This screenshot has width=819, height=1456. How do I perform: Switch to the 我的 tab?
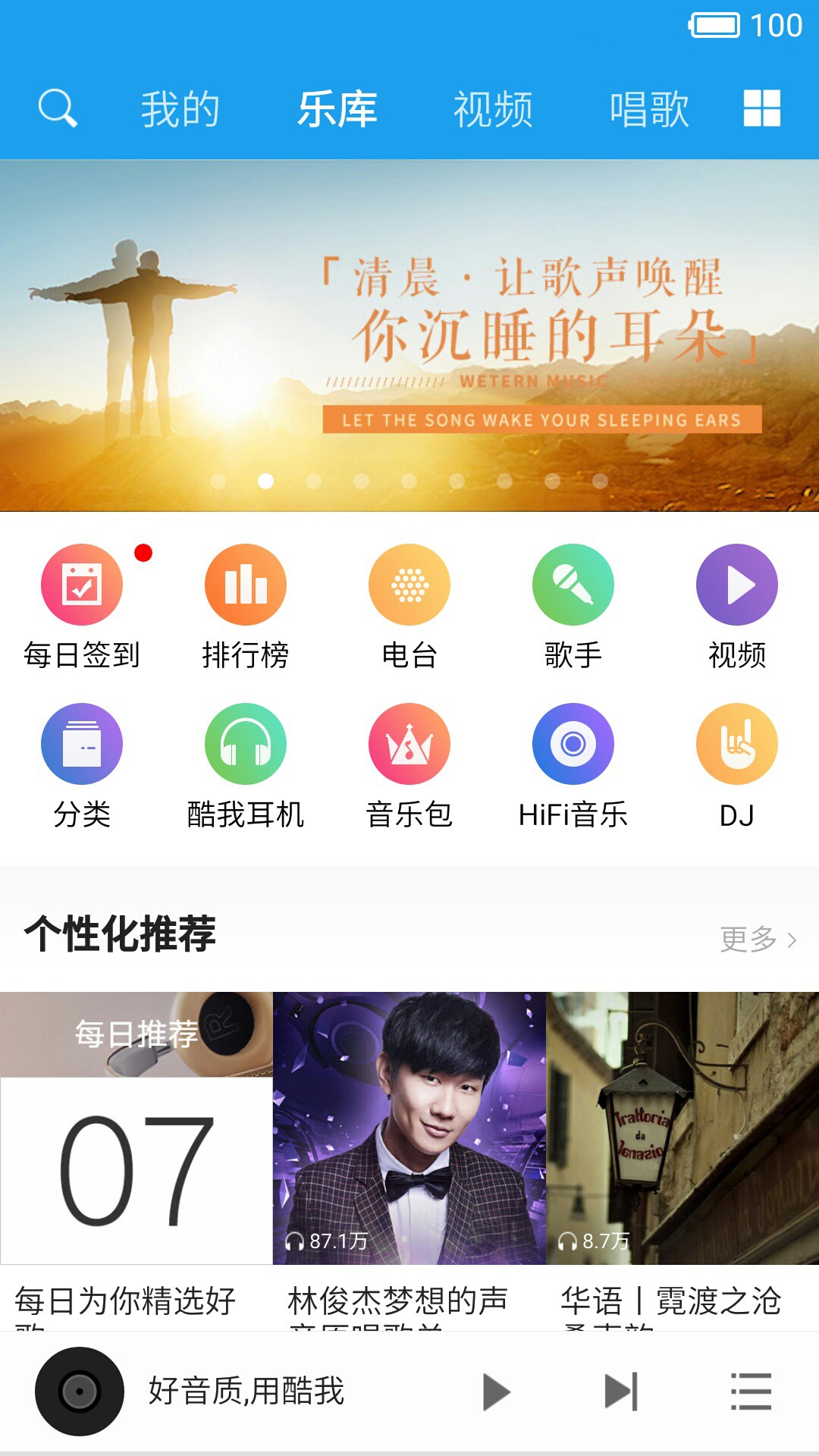pyautogui.click(x=180, y=108)
